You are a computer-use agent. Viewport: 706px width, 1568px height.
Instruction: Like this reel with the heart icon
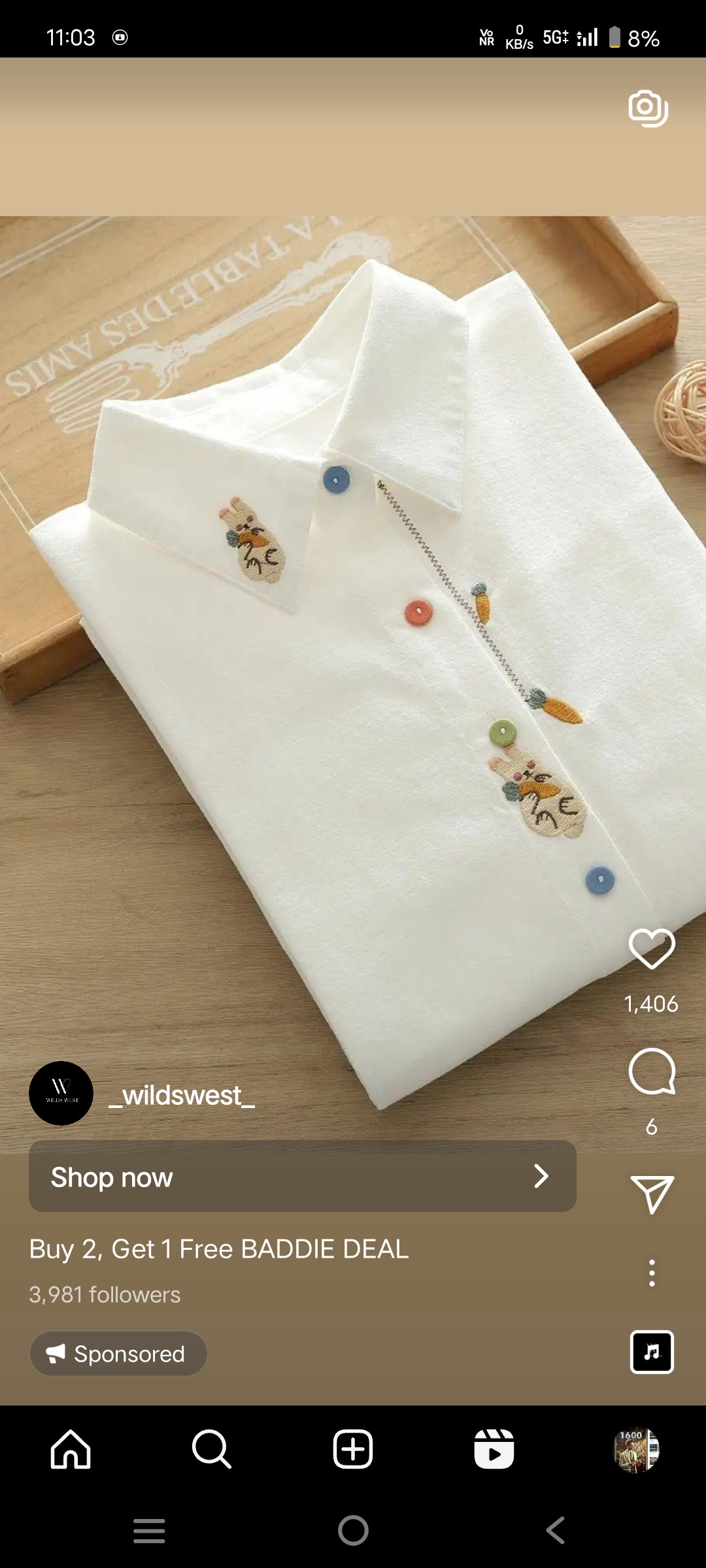[x=651, y=949]
